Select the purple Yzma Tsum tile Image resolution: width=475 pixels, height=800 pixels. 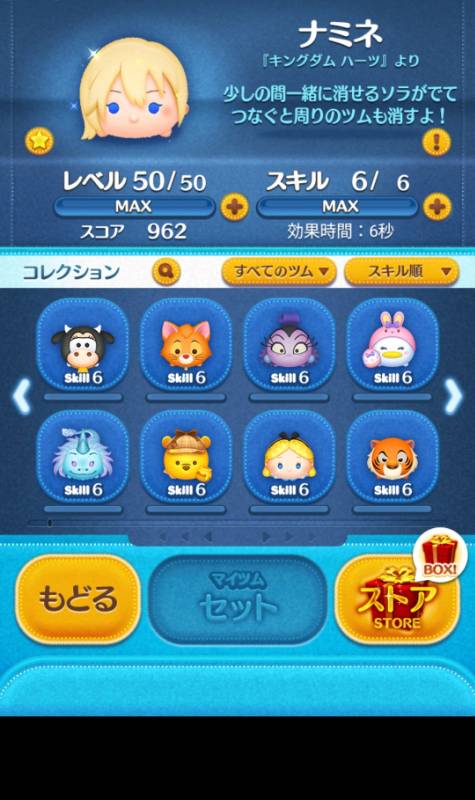(289, 346)
